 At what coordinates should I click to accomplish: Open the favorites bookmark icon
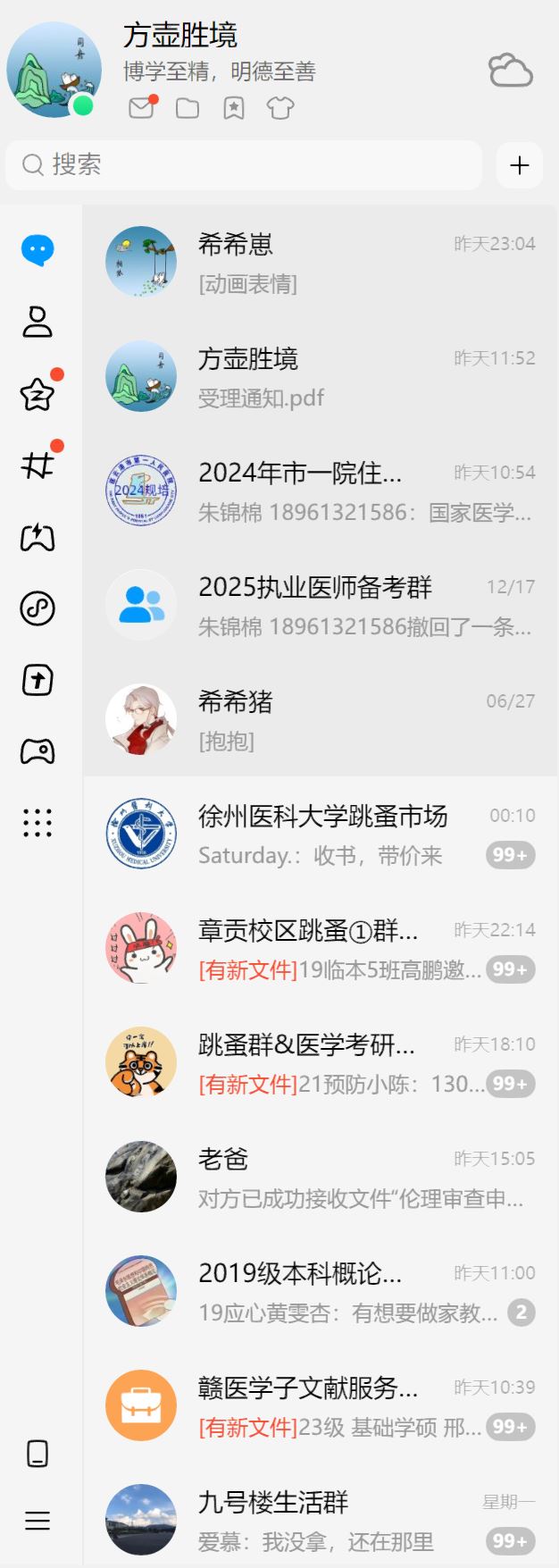[x=234, y=108]
